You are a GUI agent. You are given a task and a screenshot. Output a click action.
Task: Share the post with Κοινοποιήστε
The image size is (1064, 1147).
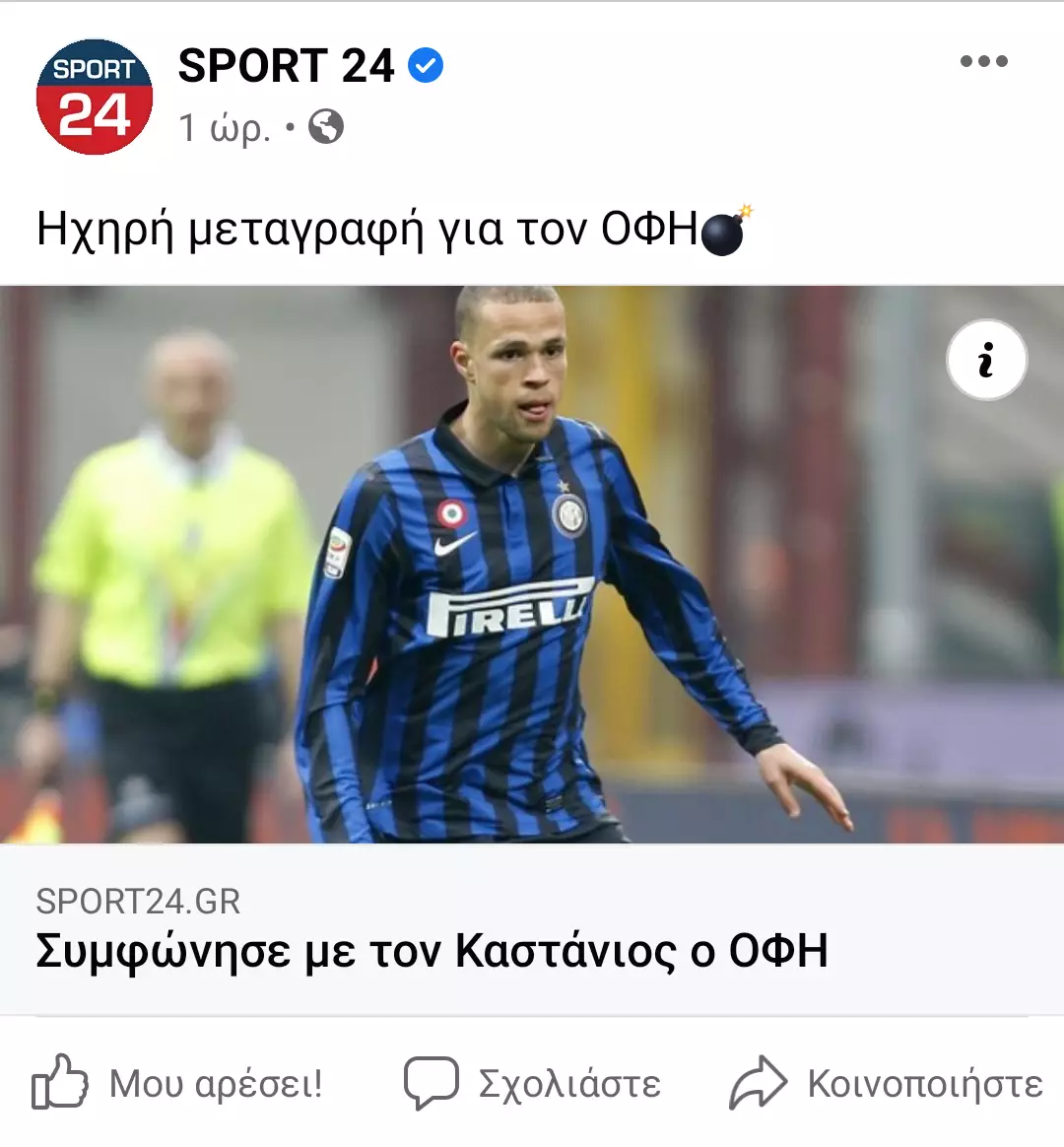pos(885,1083)
